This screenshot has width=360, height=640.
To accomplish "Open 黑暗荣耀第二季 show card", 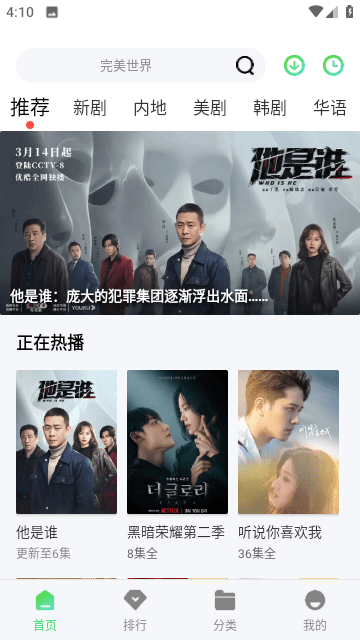I will click(178, 465).
